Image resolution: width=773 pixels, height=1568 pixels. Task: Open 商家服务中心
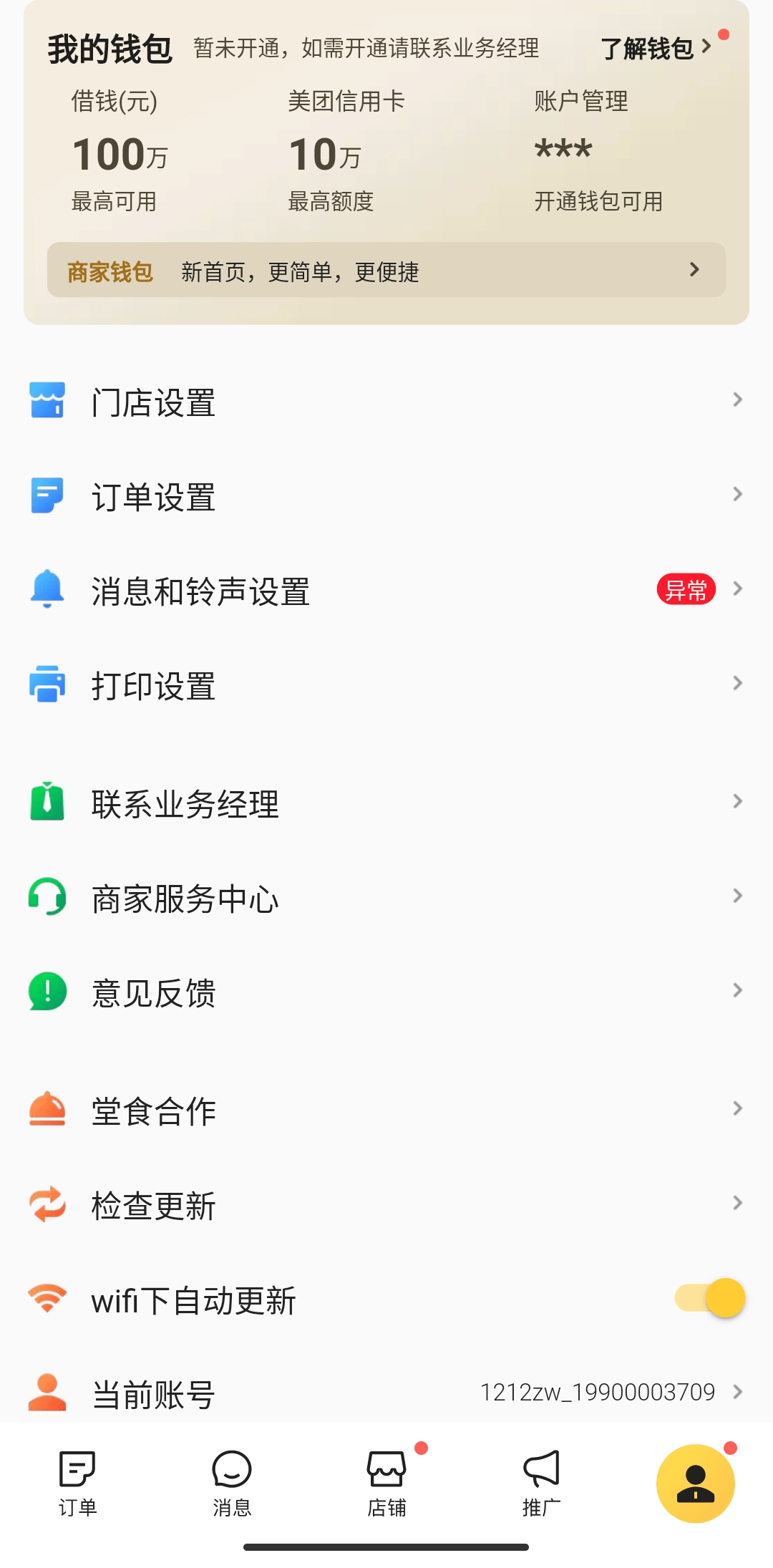386,898
